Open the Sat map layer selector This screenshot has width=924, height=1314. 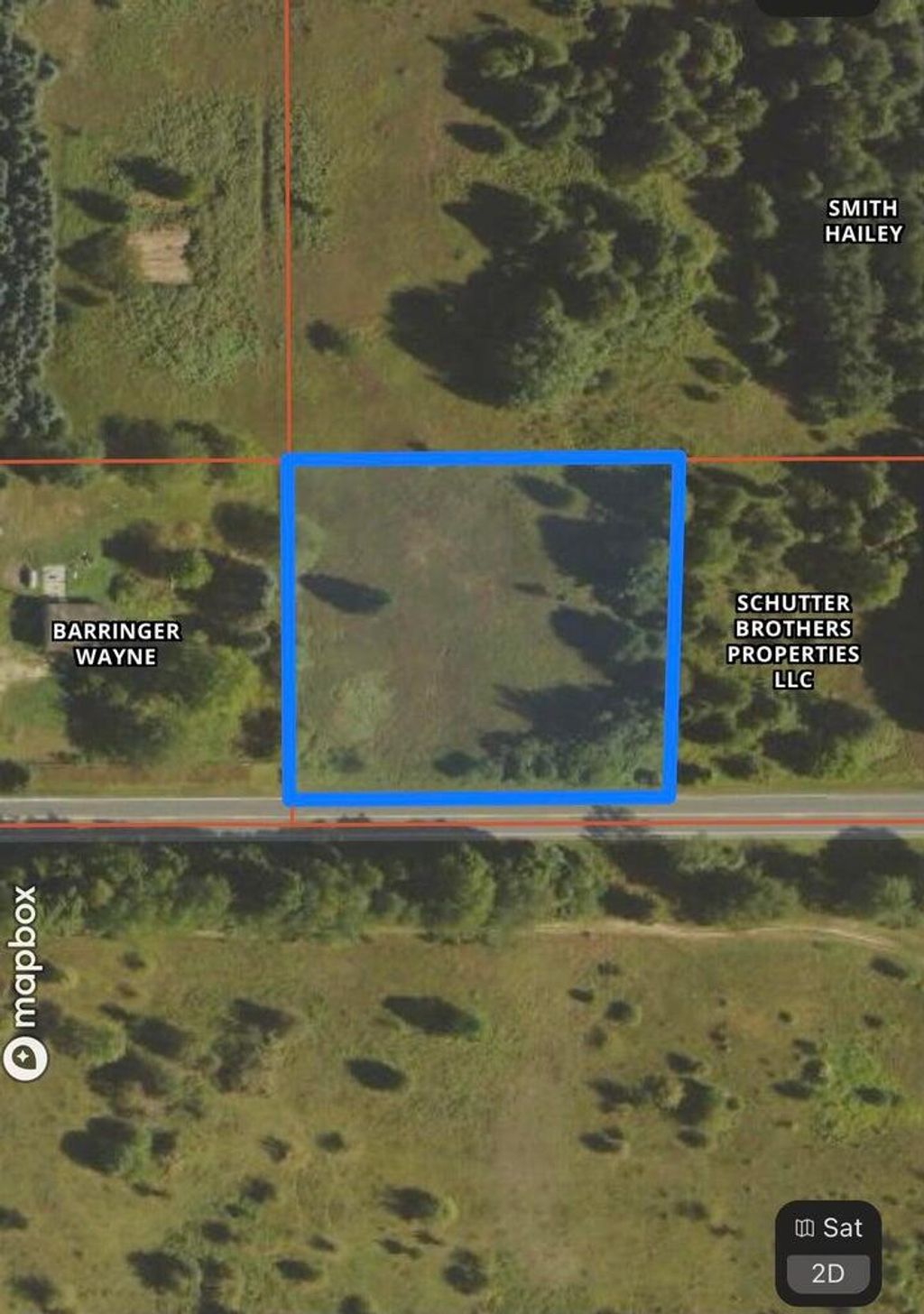point(828,1227)
